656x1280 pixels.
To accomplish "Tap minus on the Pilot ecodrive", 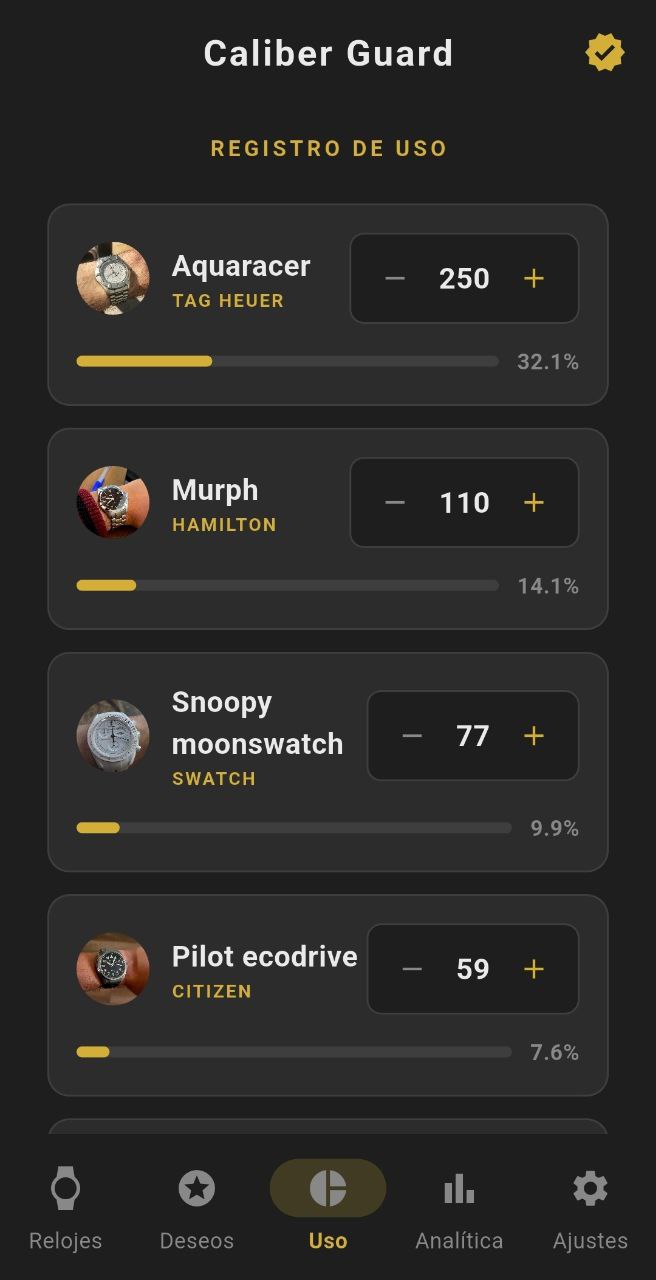I will (x=412, y=969).
